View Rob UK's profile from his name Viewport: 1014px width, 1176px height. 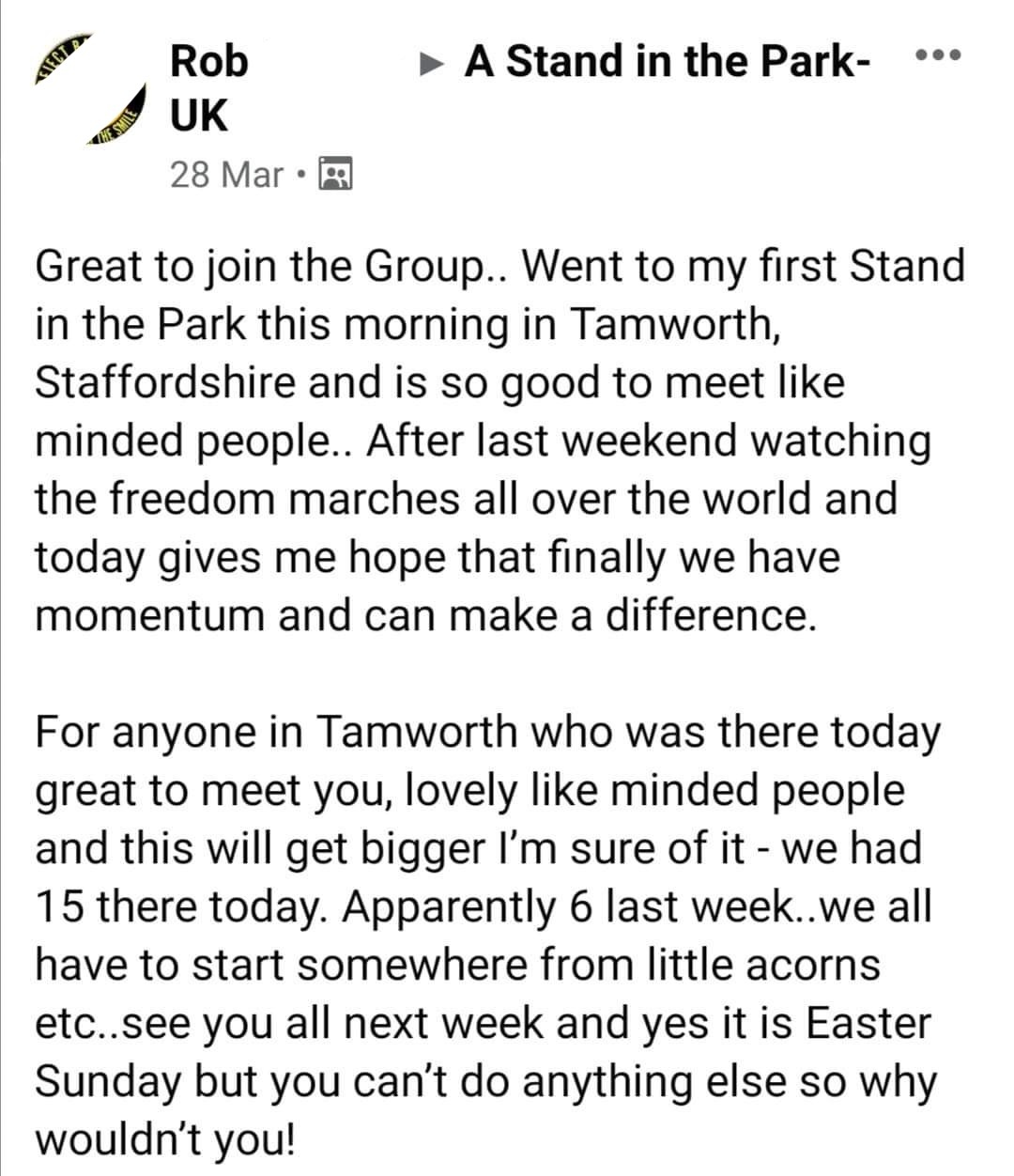pyautogui.click(x=208, y=64)
